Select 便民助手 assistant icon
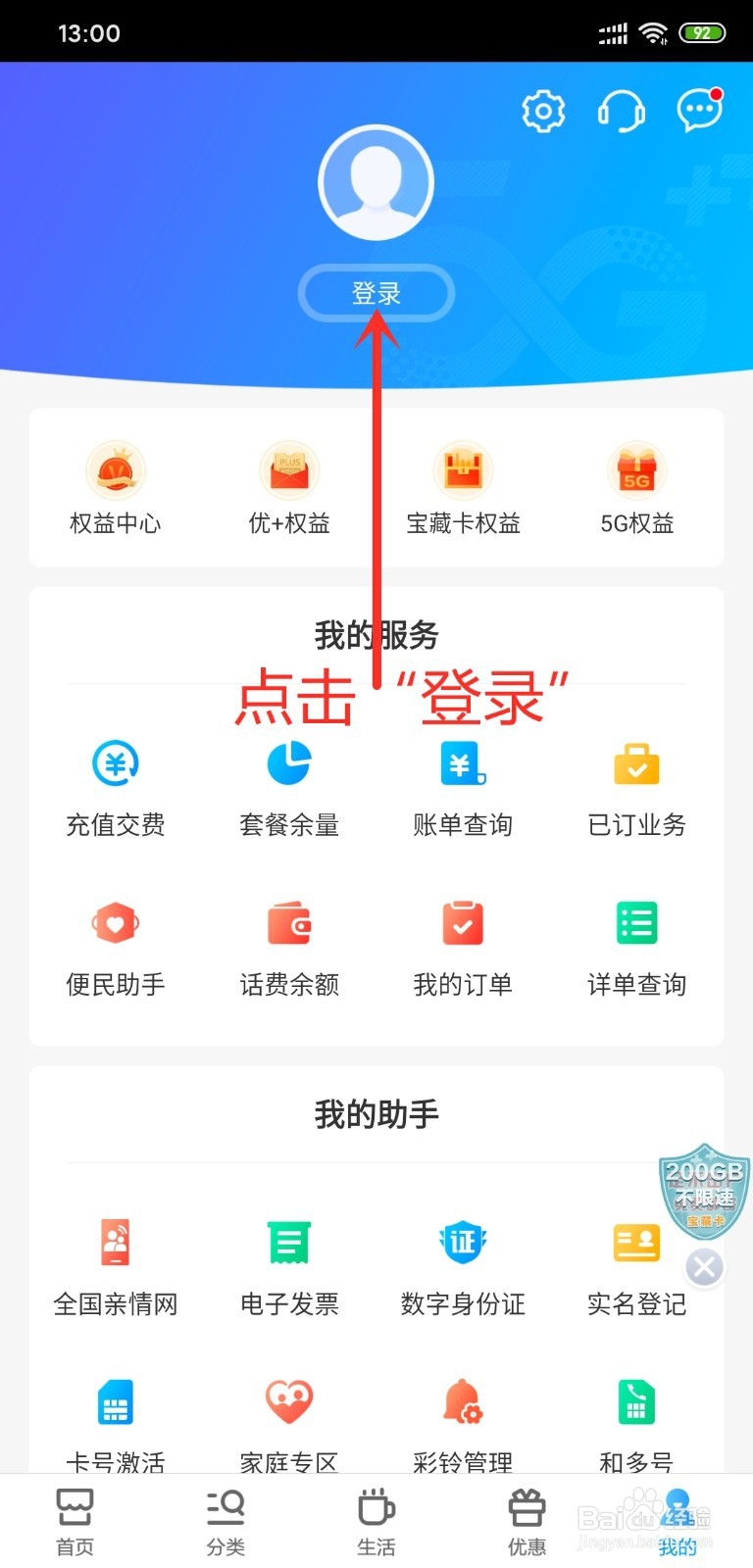The width and height of the screenshot is (753, 1568). pyautogui.click(x=115, y=922)
